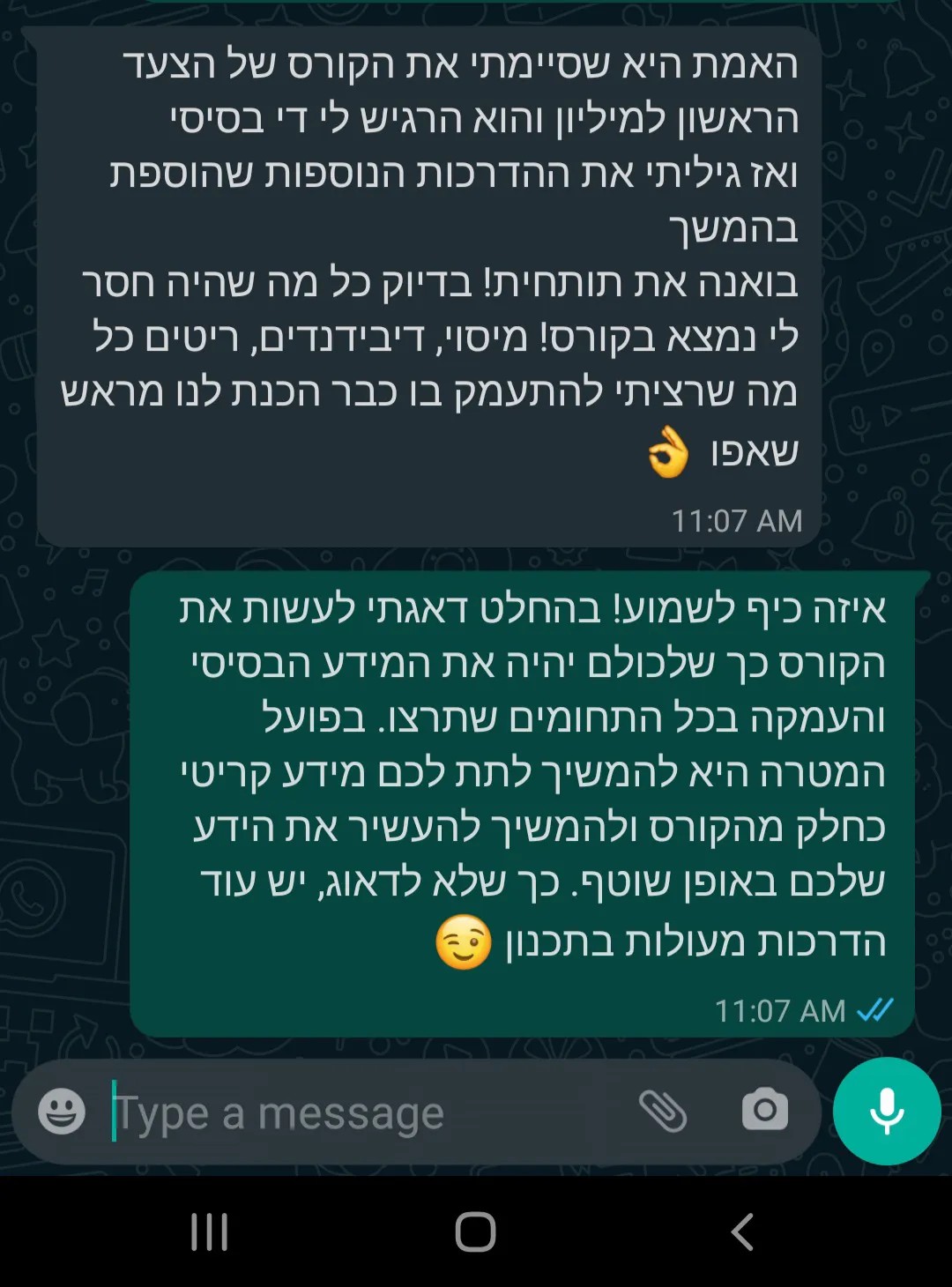
Task: Show recent apps
Action: coord(210,1231)
